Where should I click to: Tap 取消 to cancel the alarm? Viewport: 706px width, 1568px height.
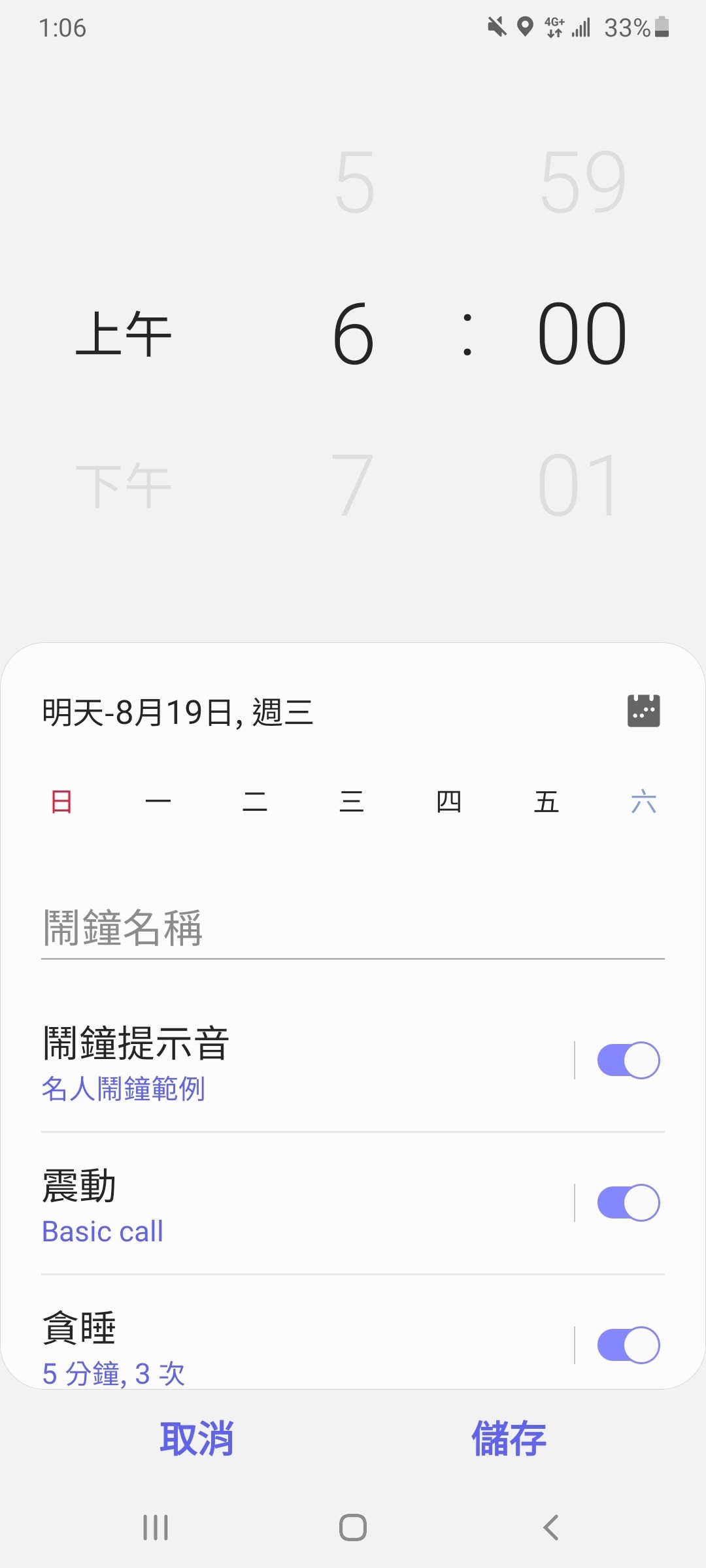(197, 1439)
